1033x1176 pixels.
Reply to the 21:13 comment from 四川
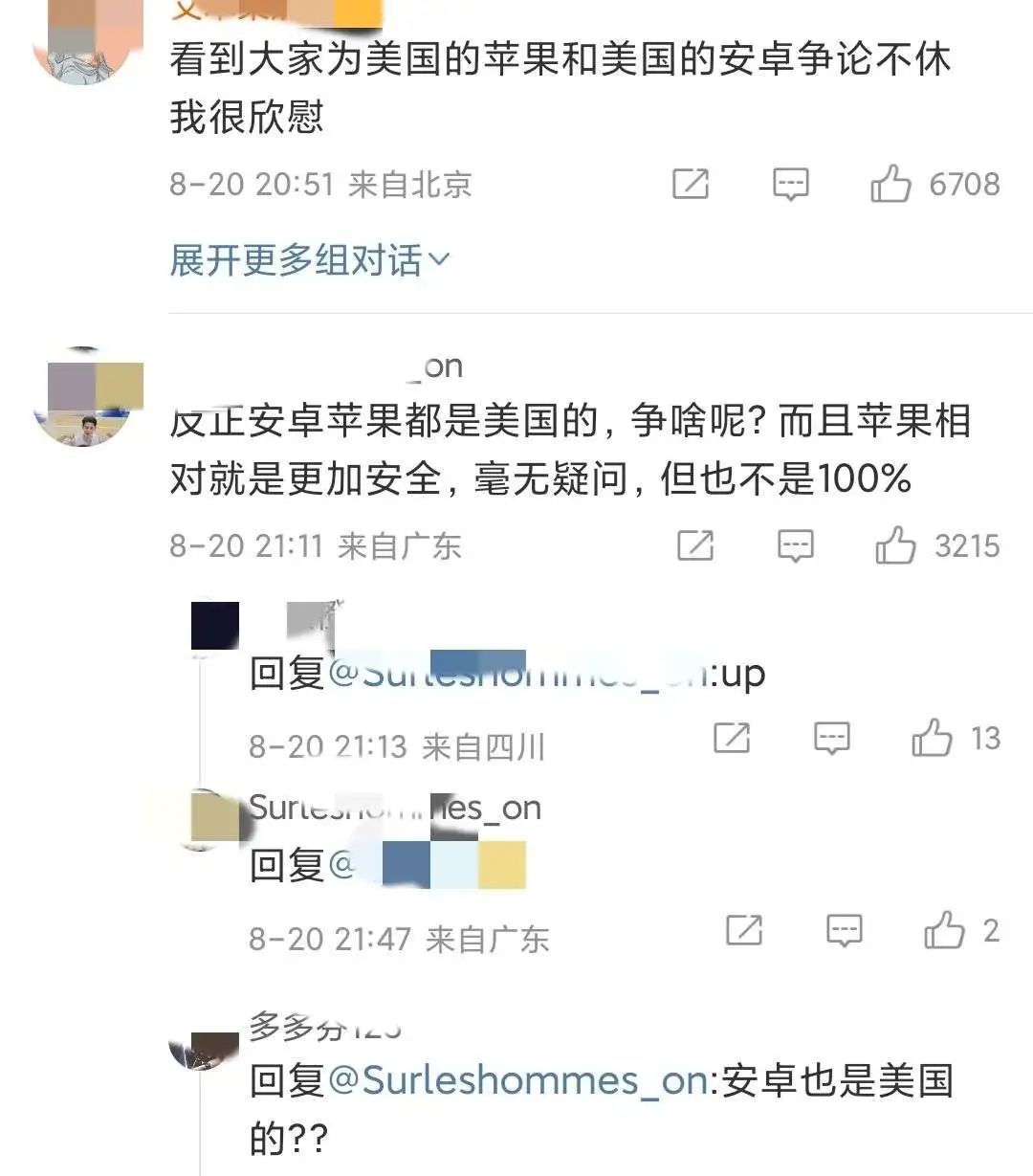[831, 738]
